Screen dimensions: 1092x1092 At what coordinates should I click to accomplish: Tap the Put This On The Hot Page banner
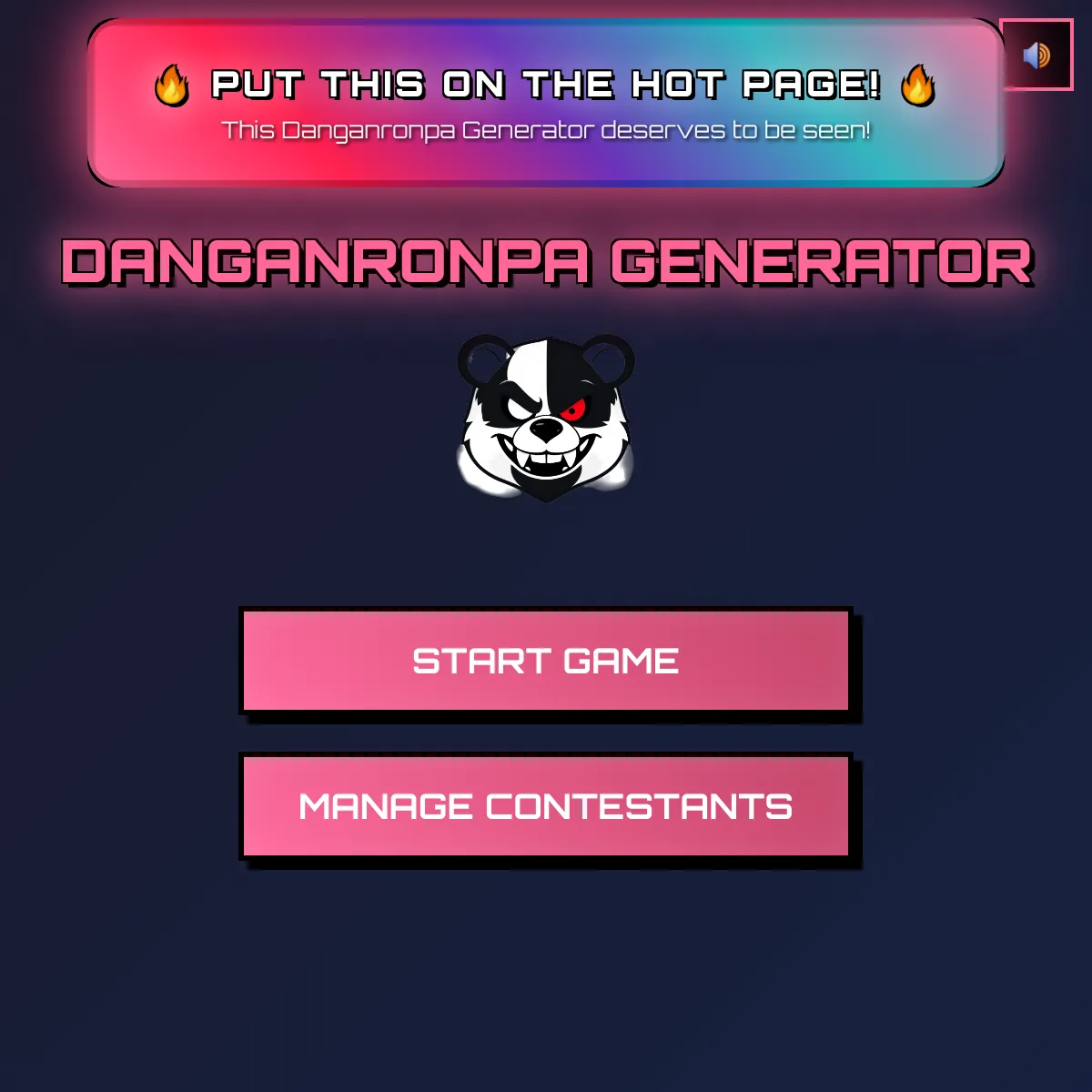click(x=546, y=103)
